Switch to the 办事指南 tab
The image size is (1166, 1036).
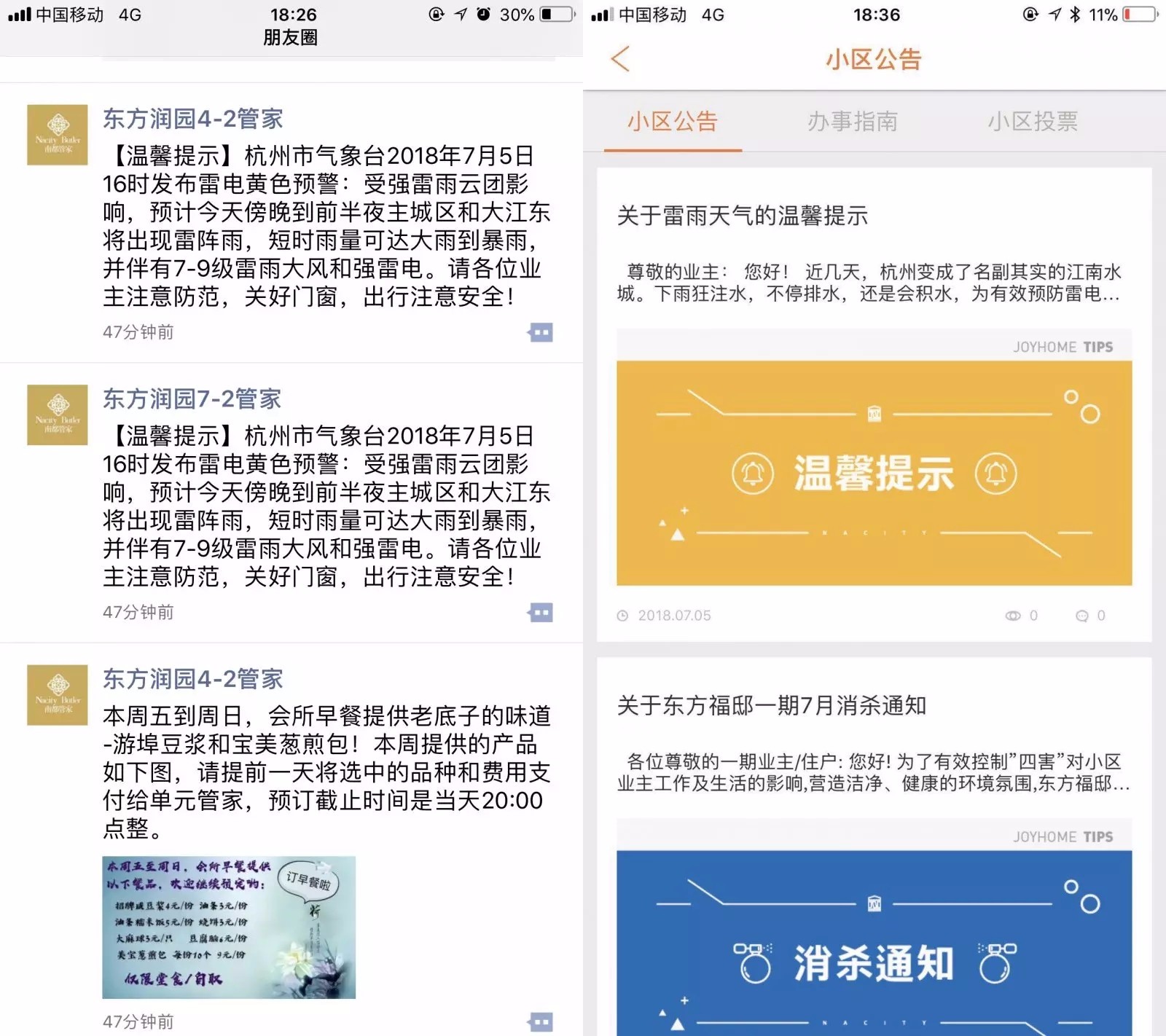coord(852,121)
